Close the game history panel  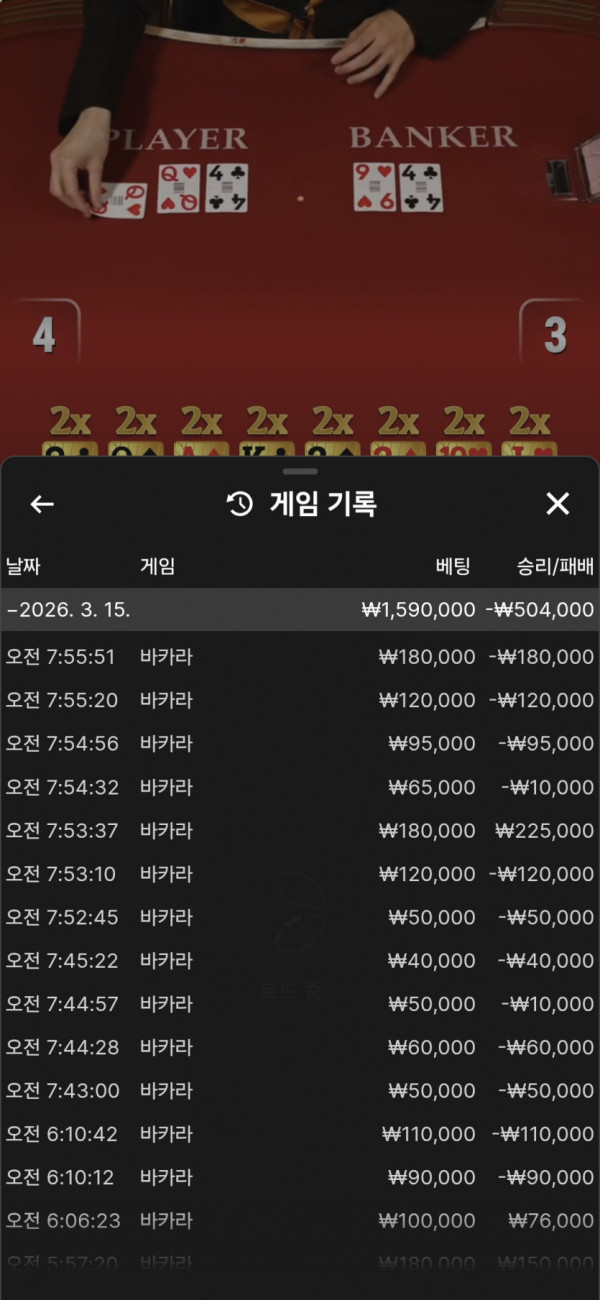557,504
